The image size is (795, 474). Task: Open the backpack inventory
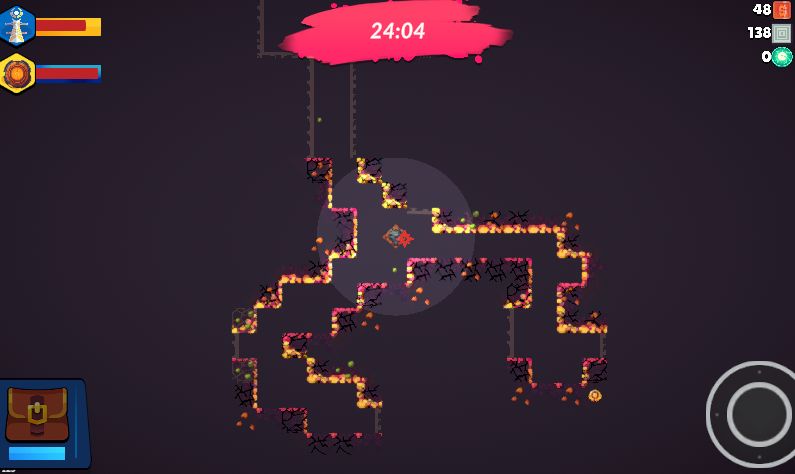(38, 413)
